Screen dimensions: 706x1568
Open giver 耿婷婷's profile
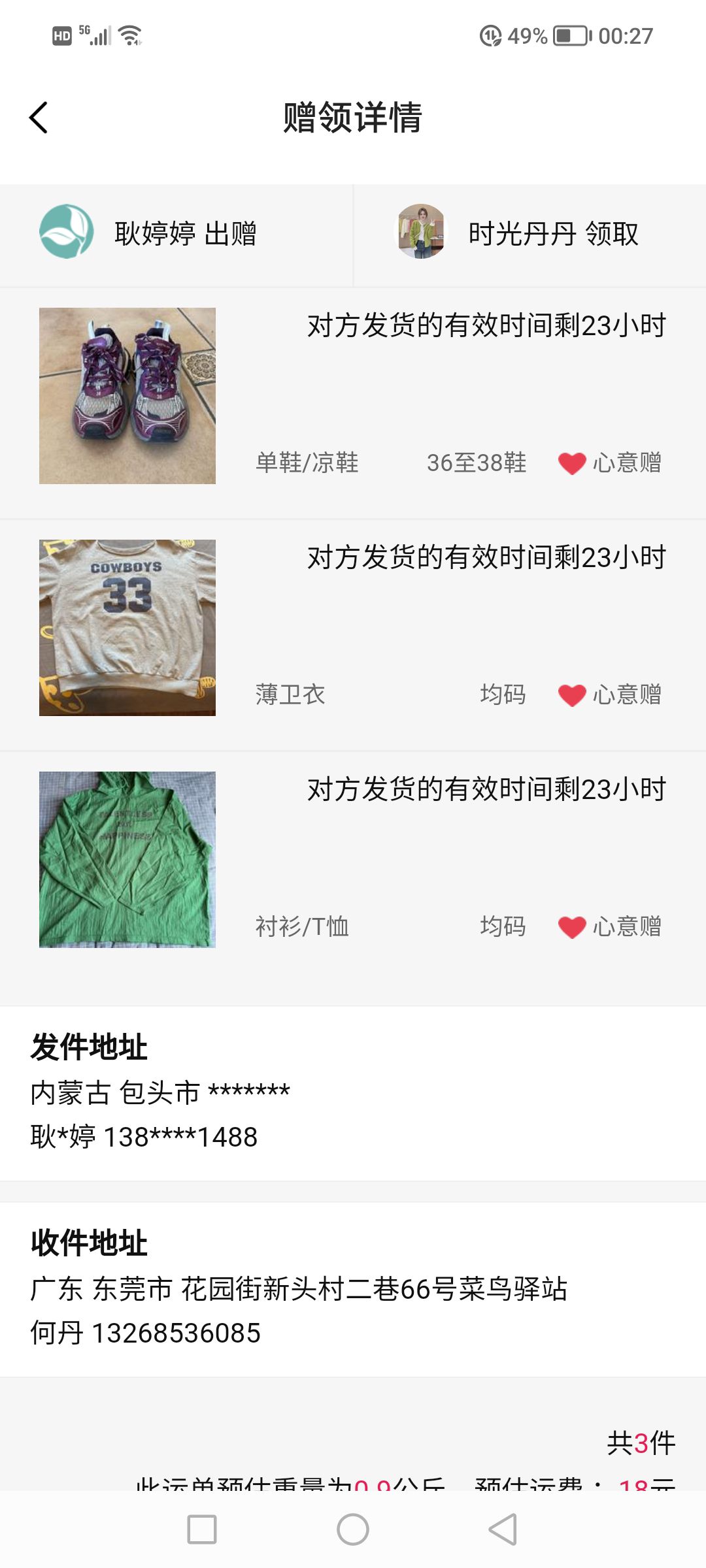pyautogui.click(x=67, y=232)
